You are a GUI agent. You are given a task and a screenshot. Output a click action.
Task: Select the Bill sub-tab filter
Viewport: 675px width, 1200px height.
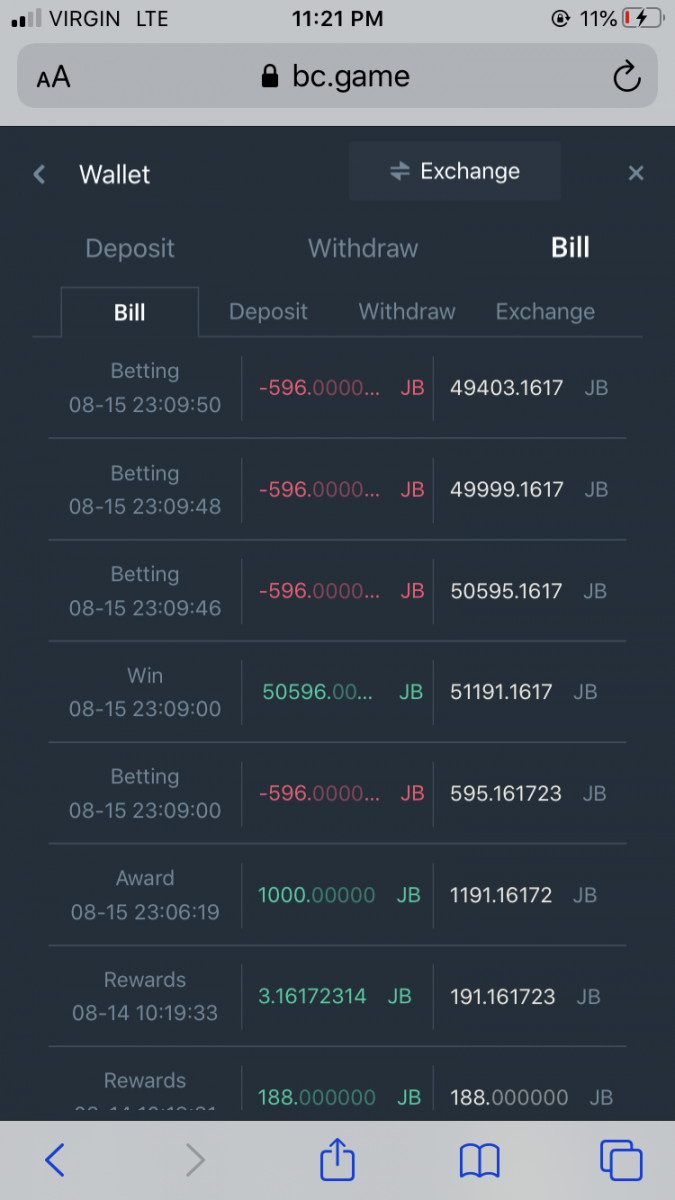[130, 312]
